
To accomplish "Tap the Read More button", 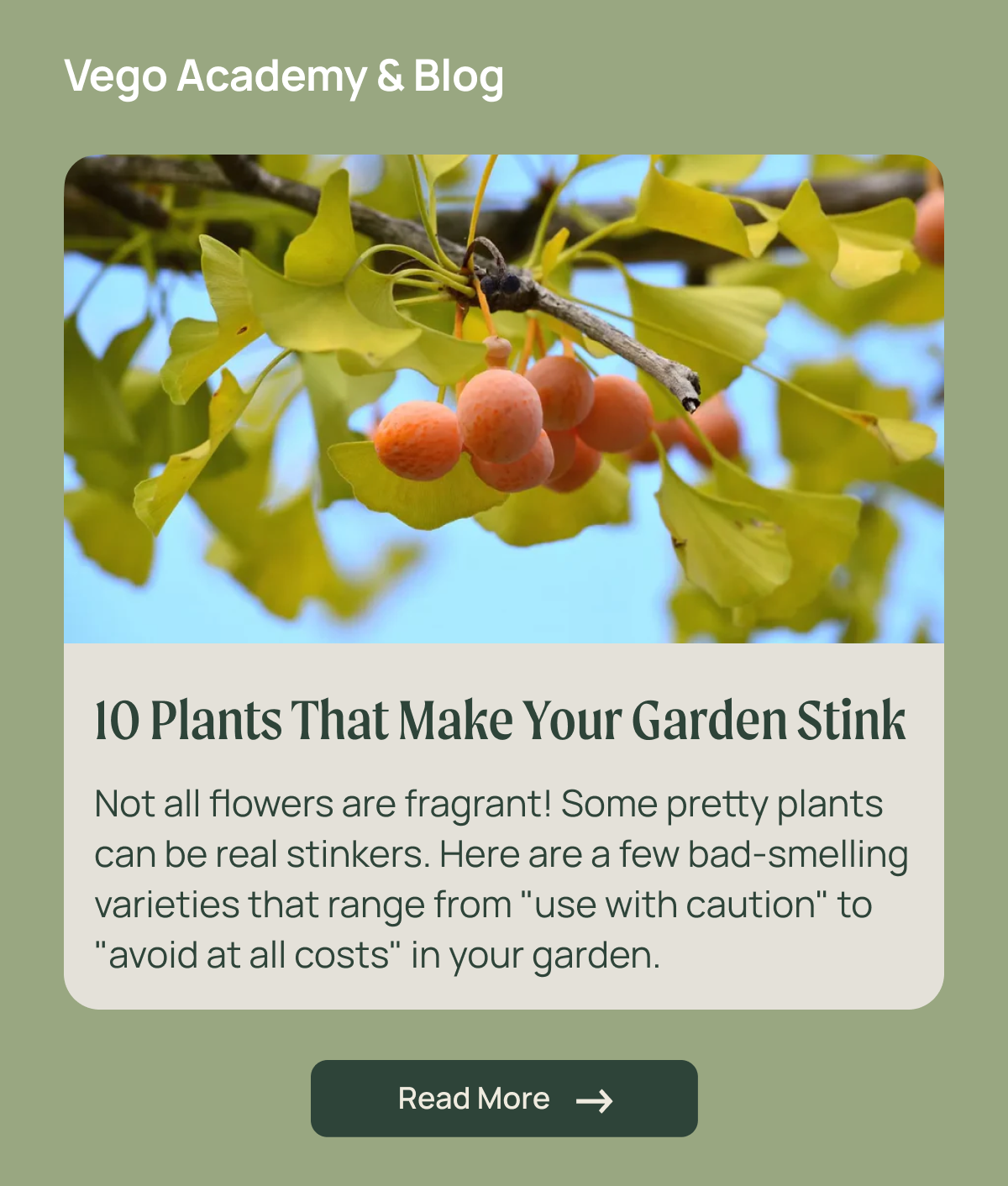I will tap(504, 1099).
